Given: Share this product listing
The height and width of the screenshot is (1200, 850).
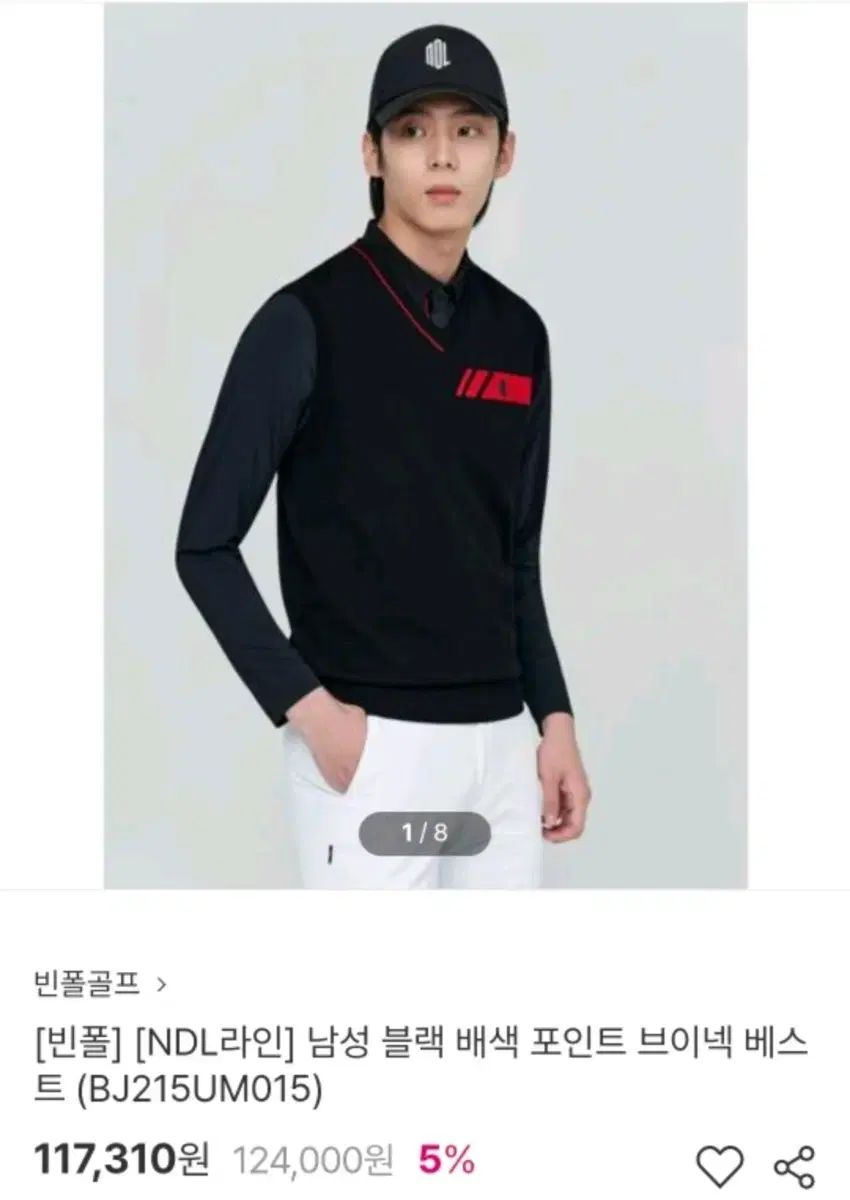Looking at the screenshot, I should pos(795,1166).
